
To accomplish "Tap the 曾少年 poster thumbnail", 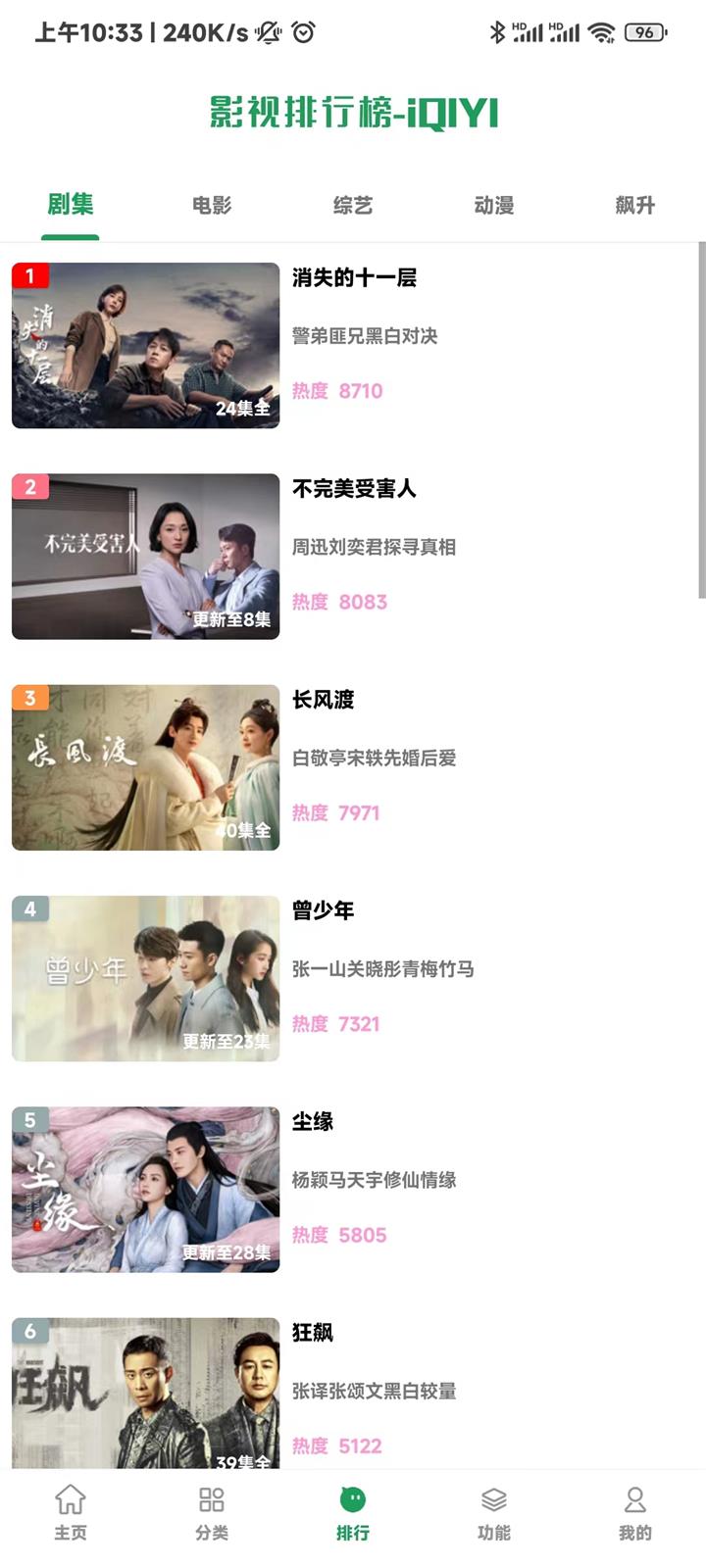I will pos(144,978).
